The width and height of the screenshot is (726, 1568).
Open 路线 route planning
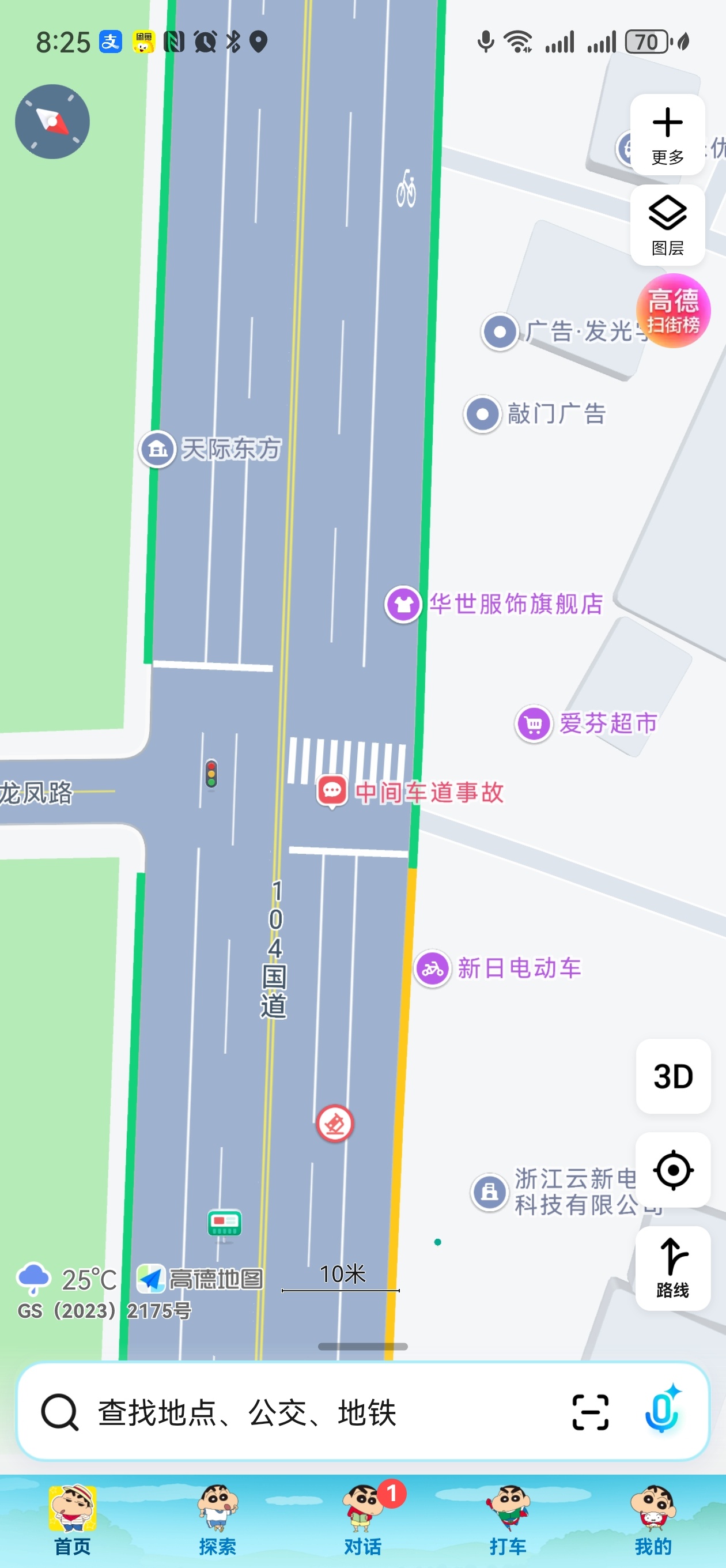click(x=672, y=1268)
